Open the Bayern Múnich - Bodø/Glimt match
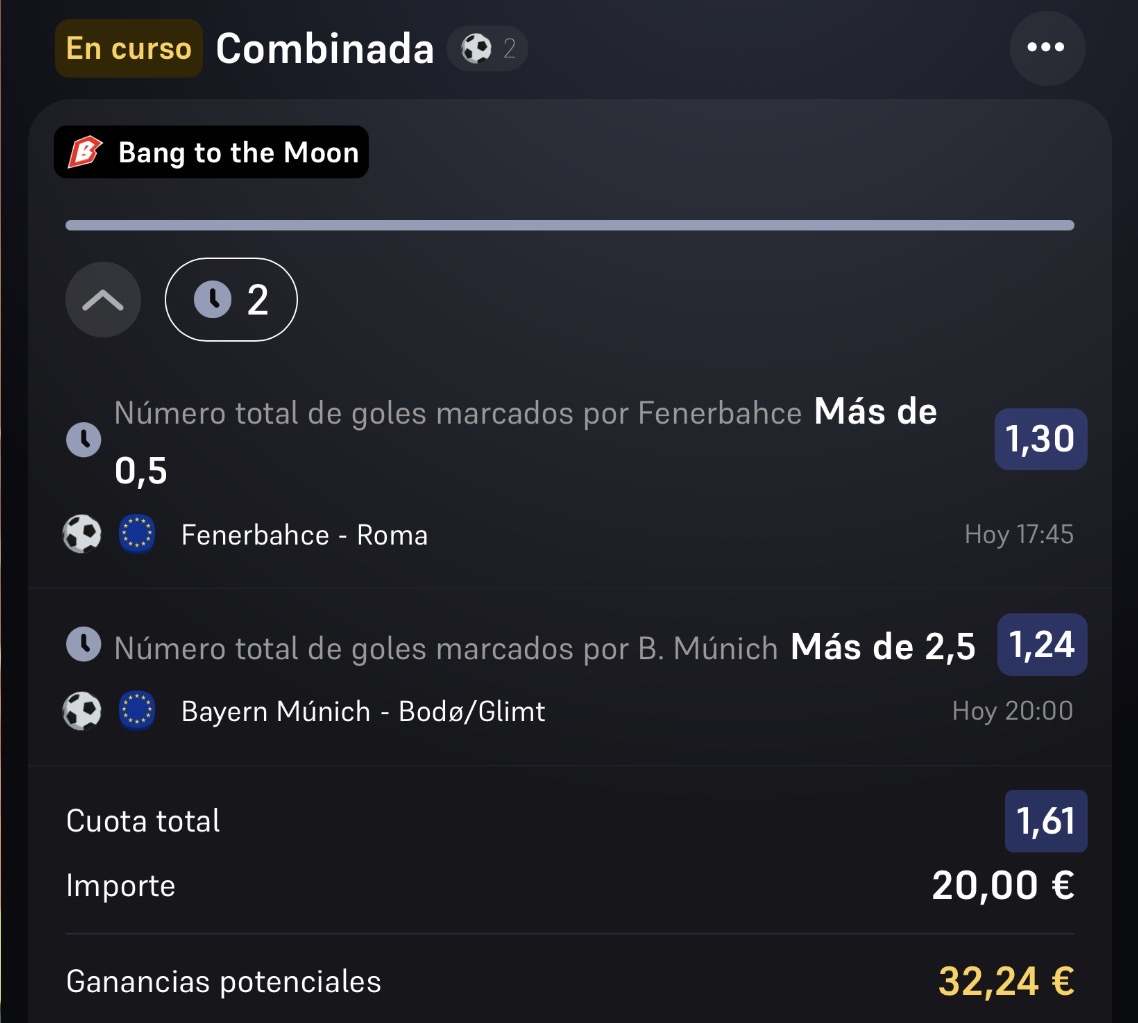 click(363, 712)
